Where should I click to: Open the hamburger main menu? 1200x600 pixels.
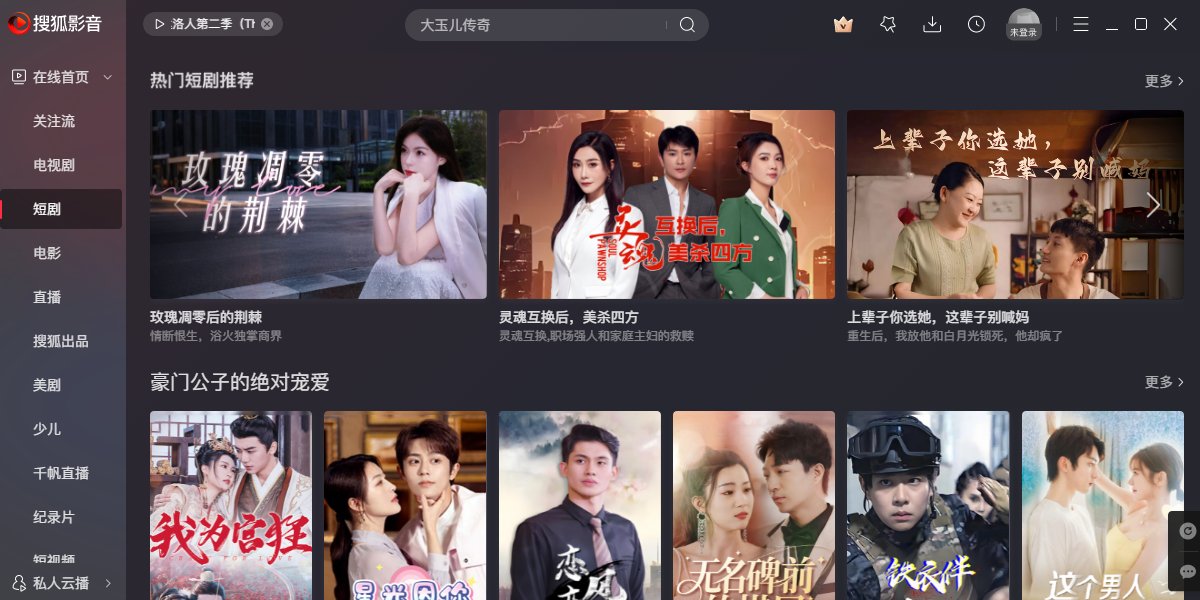click(x=1081, y=24)
